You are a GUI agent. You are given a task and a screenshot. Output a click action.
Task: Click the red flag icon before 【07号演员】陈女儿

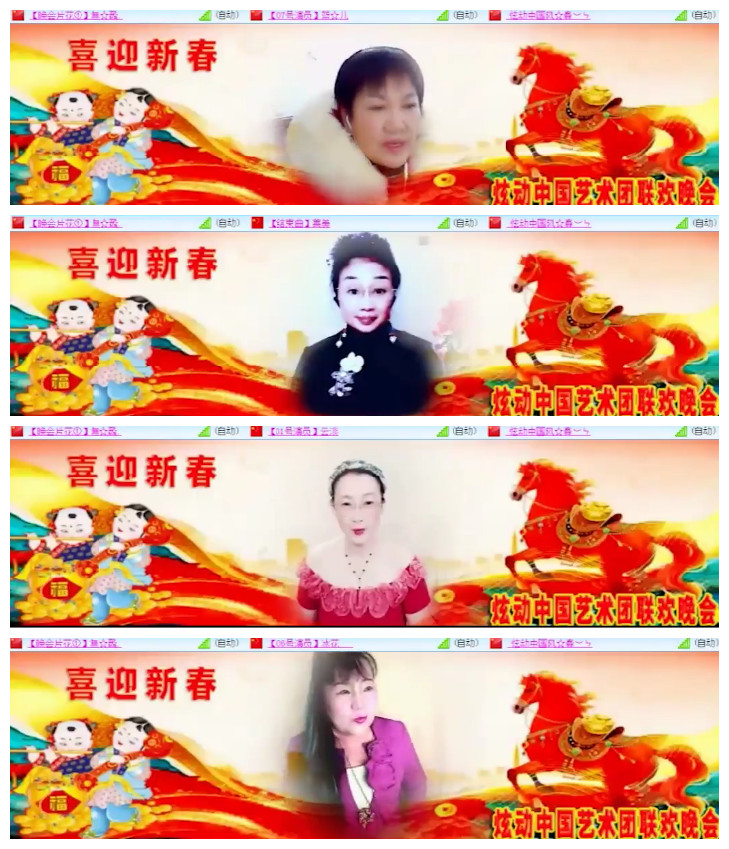tap(257, 12)
